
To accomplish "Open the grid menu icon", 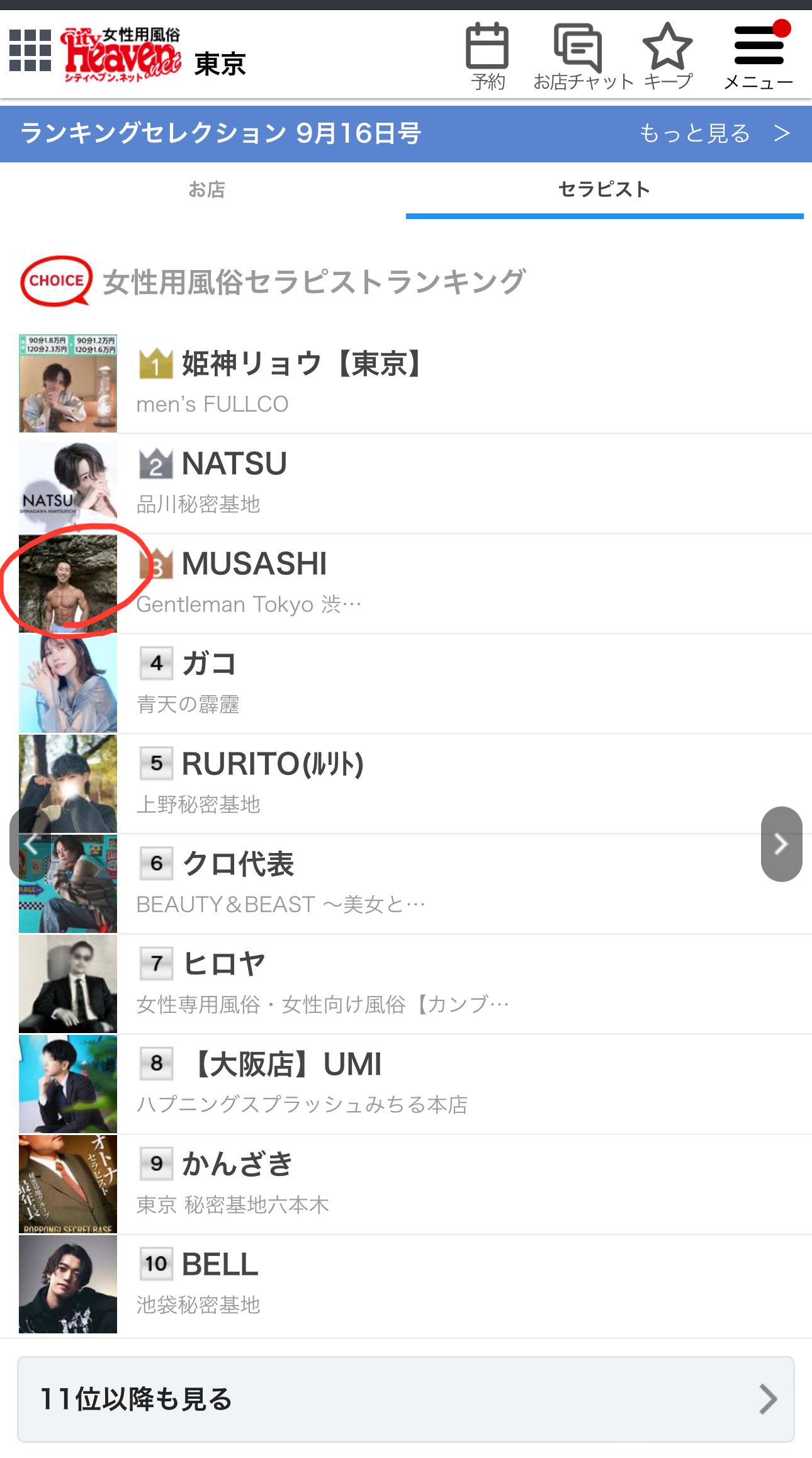I will [x=30, y=50].
